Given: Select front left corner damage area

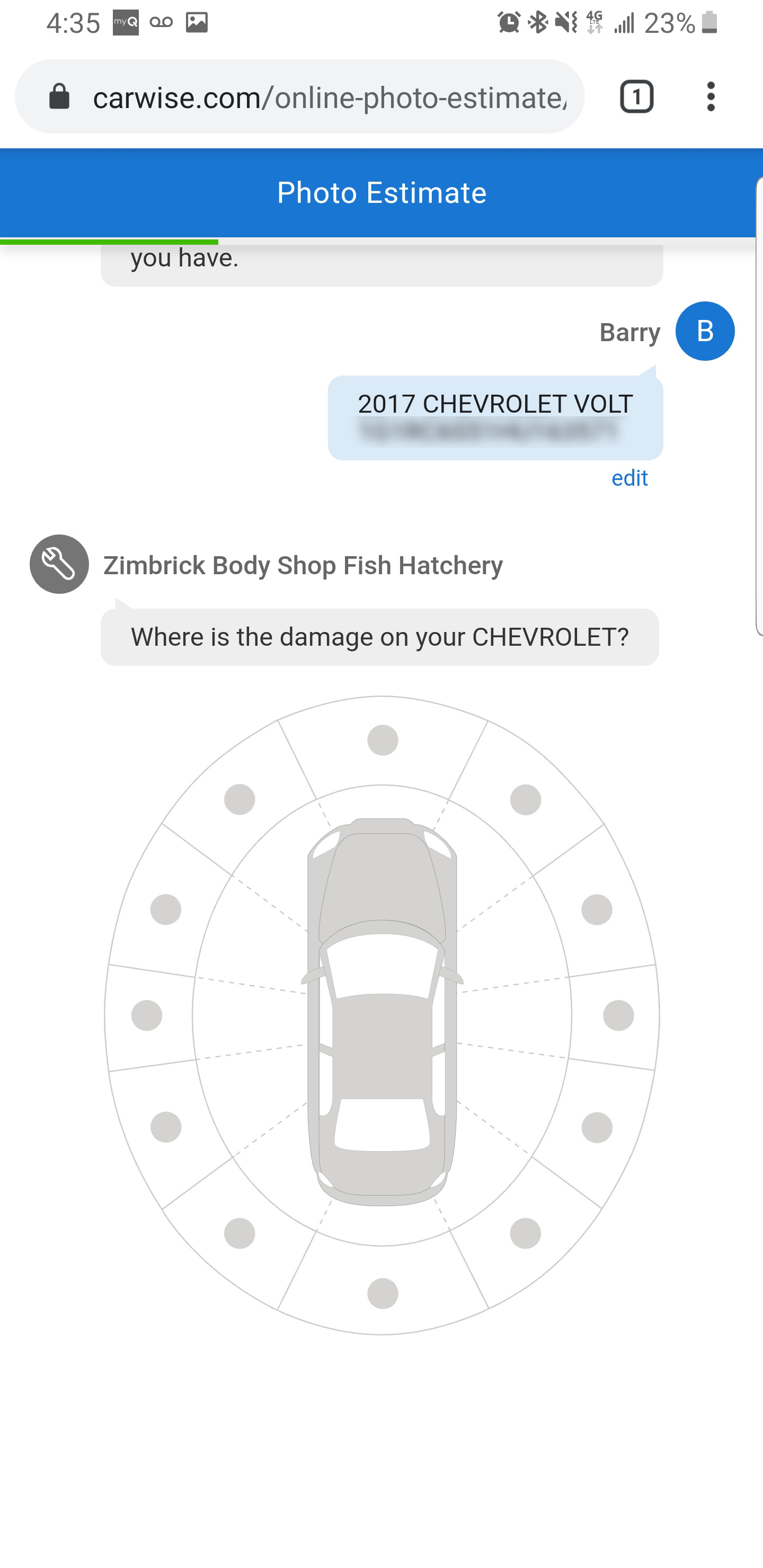Looking at the screenshot, I should [x=239, y=799].
